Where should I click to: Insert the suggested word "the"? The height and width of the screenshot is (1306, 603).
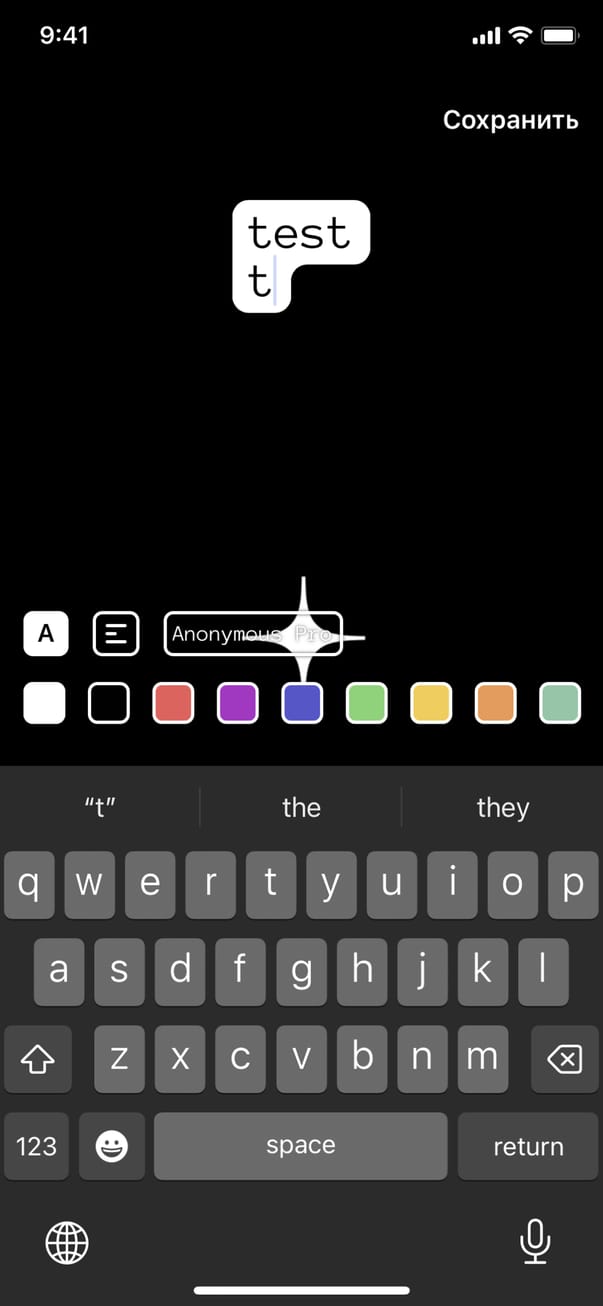point(301,808)
